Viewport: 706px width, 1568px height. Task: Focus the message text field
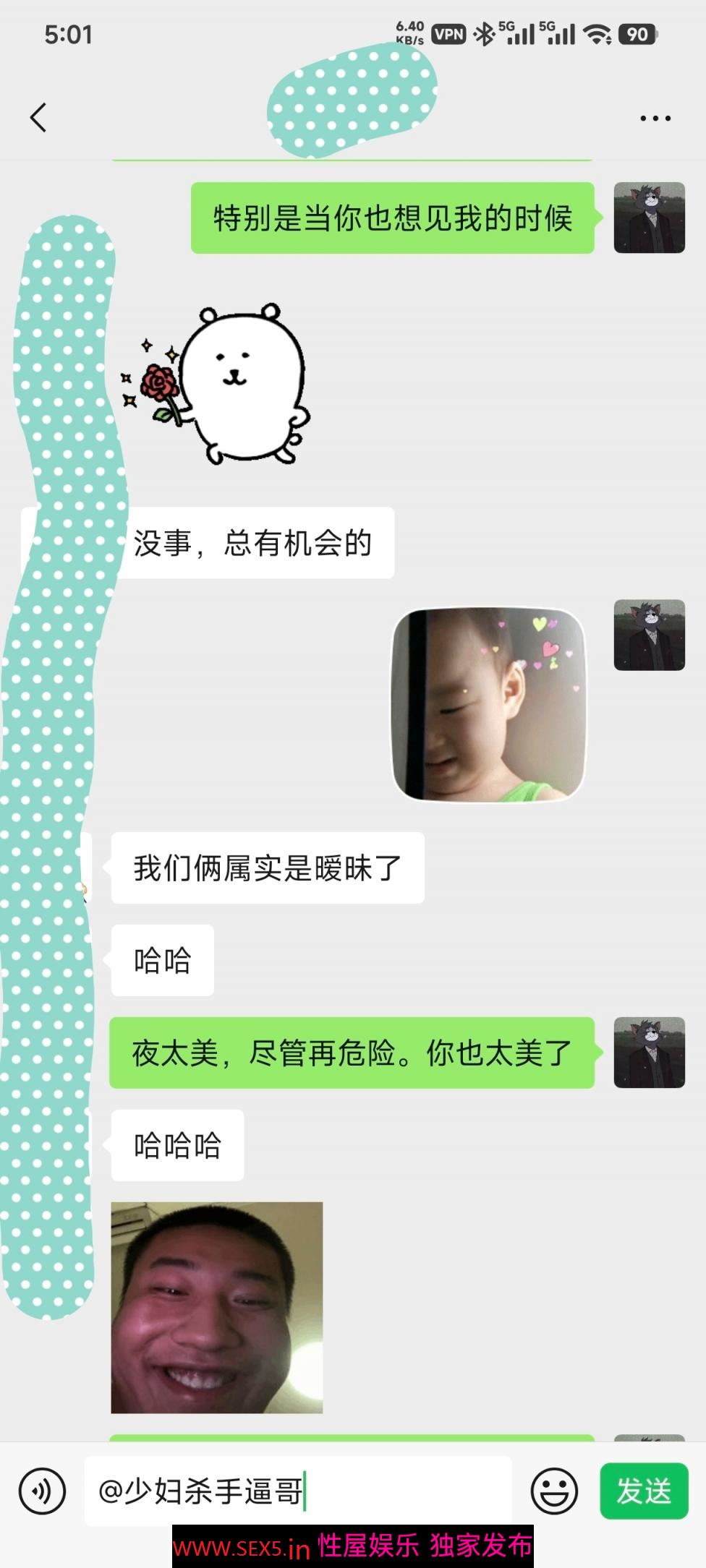(297, 1491)
